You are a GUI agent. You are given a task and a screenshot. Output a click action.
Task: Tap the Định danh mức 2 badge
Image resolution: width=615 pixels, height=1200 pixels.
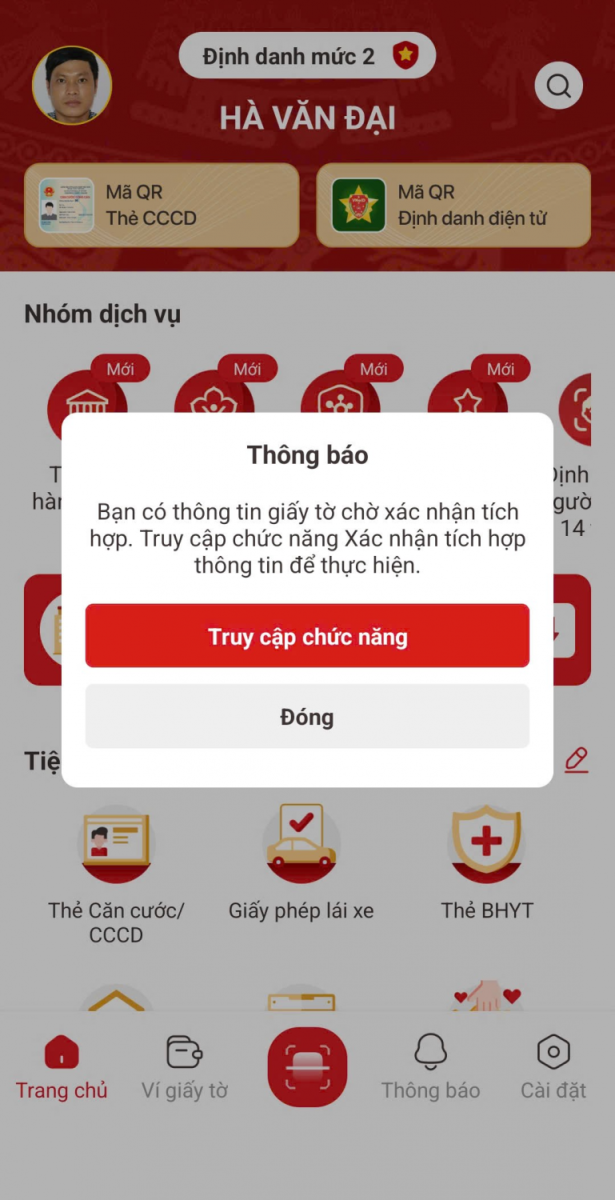click(x=307, y=56)
